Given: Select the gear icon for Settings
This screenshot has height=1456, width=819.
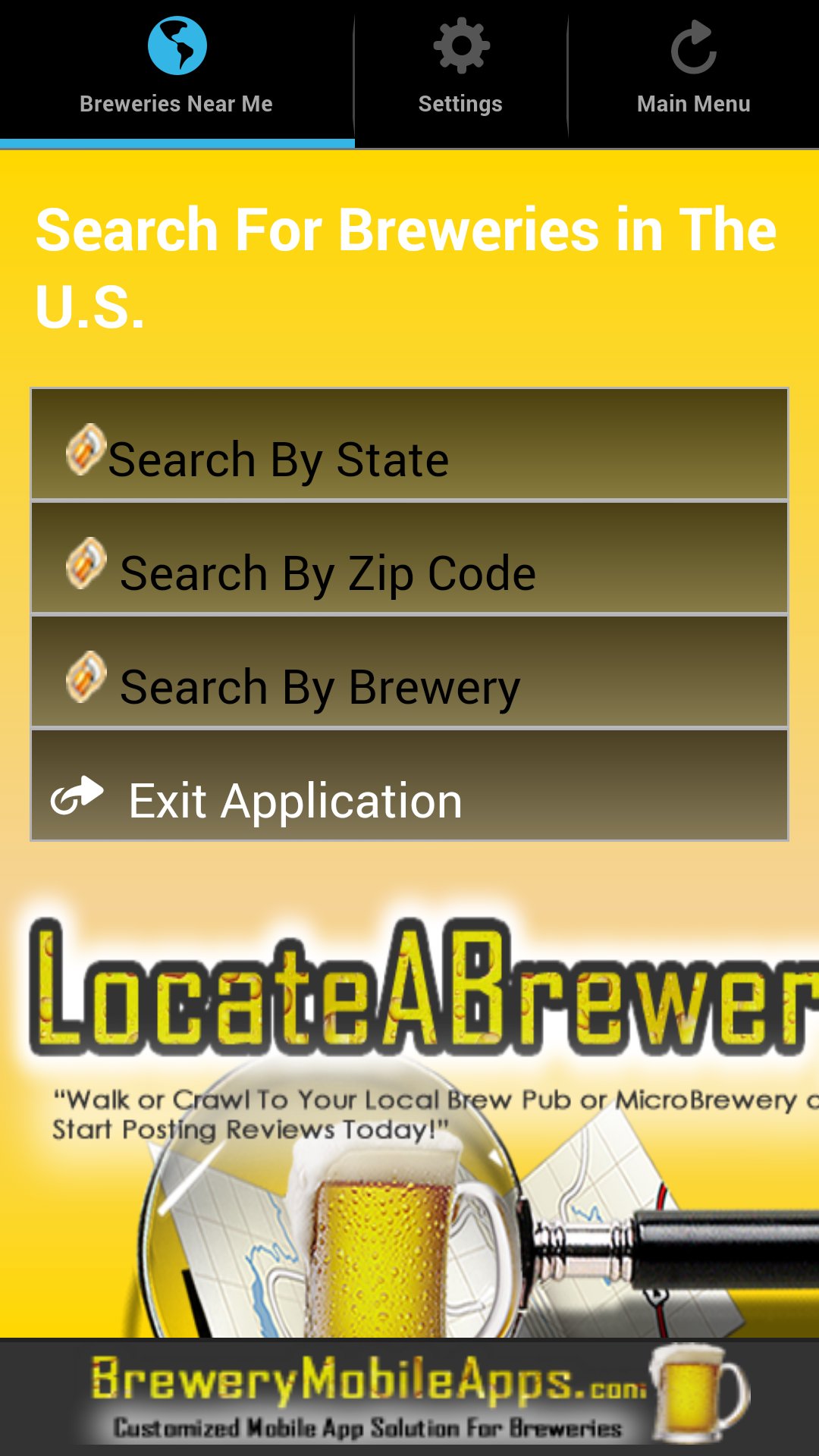Looking at the screenshot, I should [x=460, y=44].
